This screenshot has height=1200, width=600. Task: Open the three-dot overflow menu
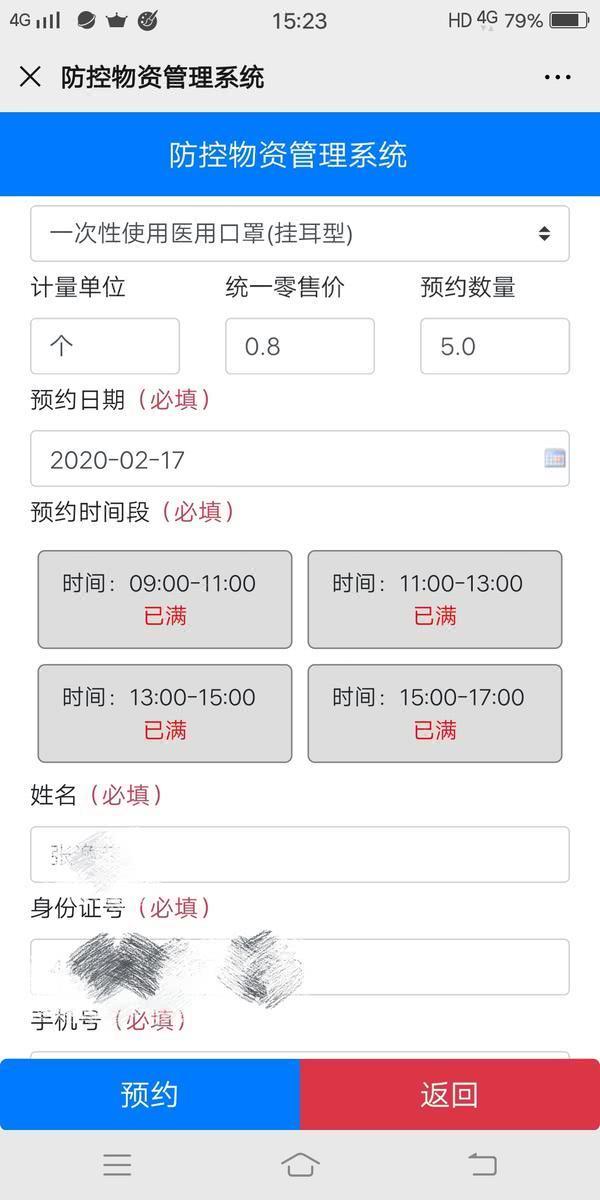pos(557,77)
